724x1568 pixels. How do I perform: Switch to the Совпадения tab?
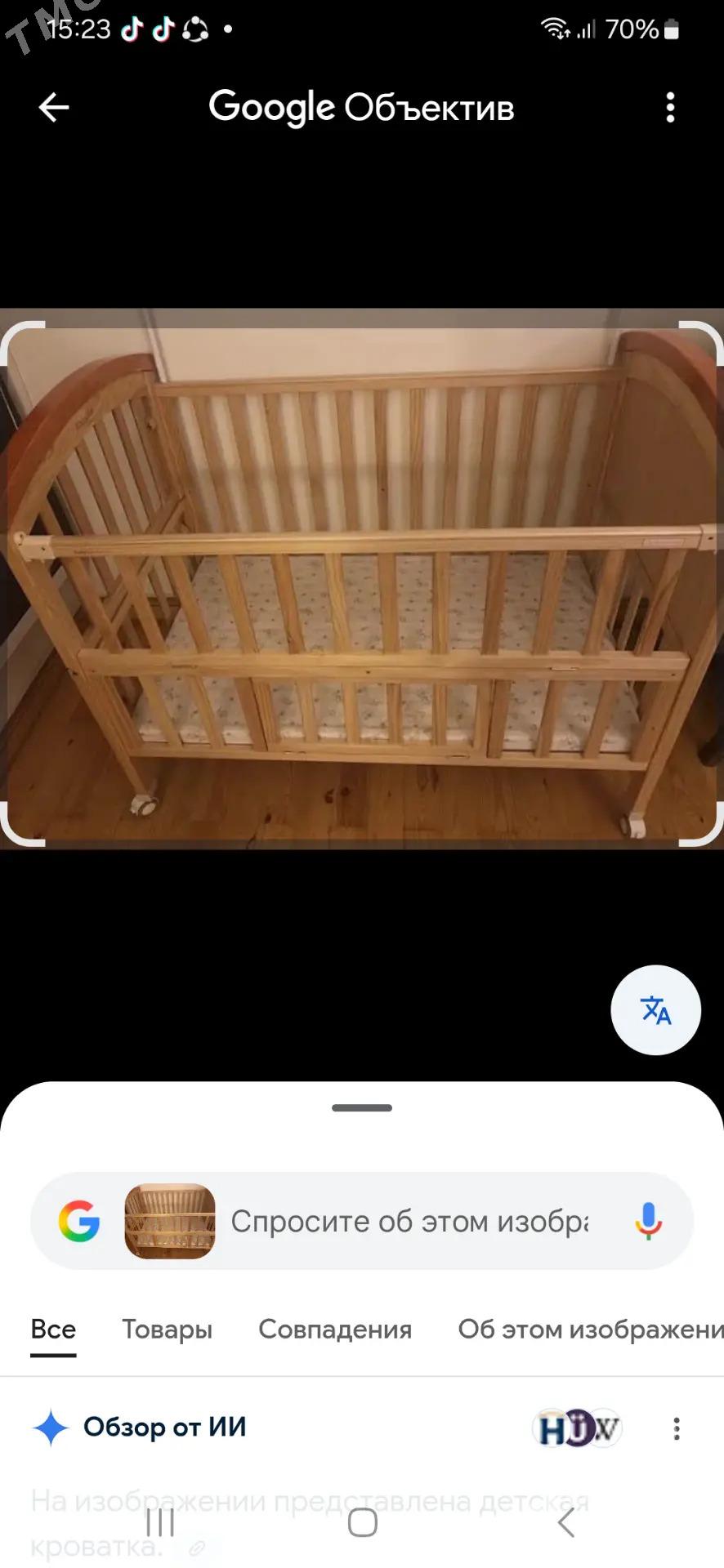(x=335, y=1330)
